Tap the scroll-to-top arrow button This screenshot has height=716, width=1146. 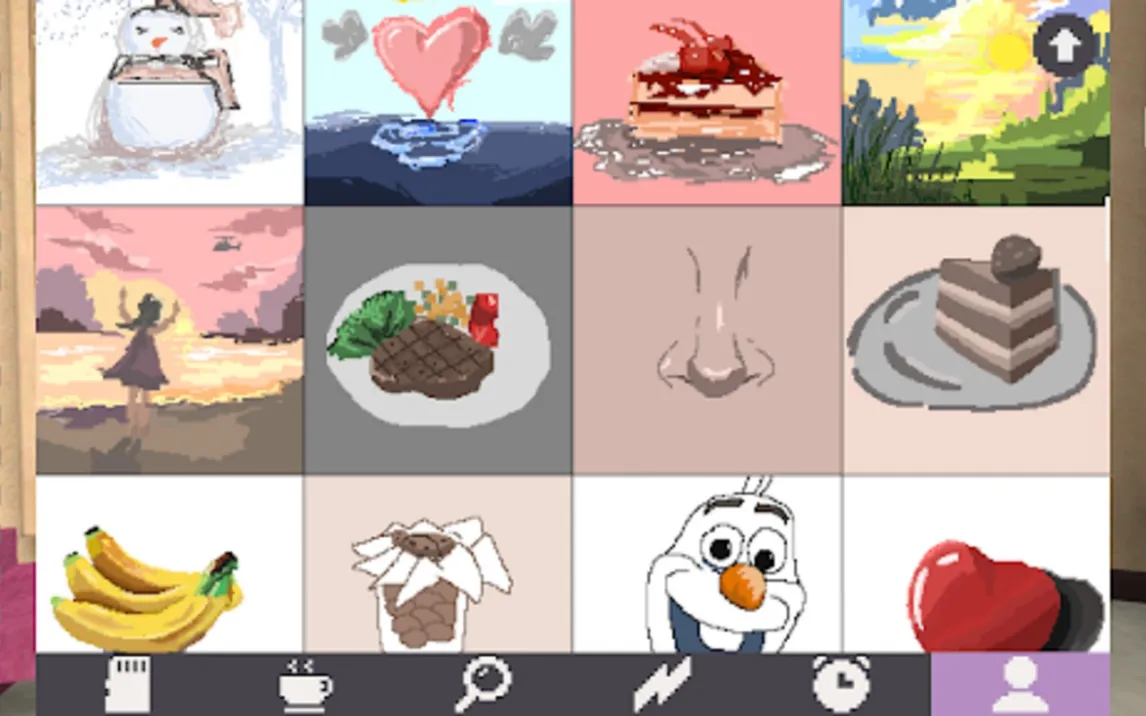[x=1064, y=46]
